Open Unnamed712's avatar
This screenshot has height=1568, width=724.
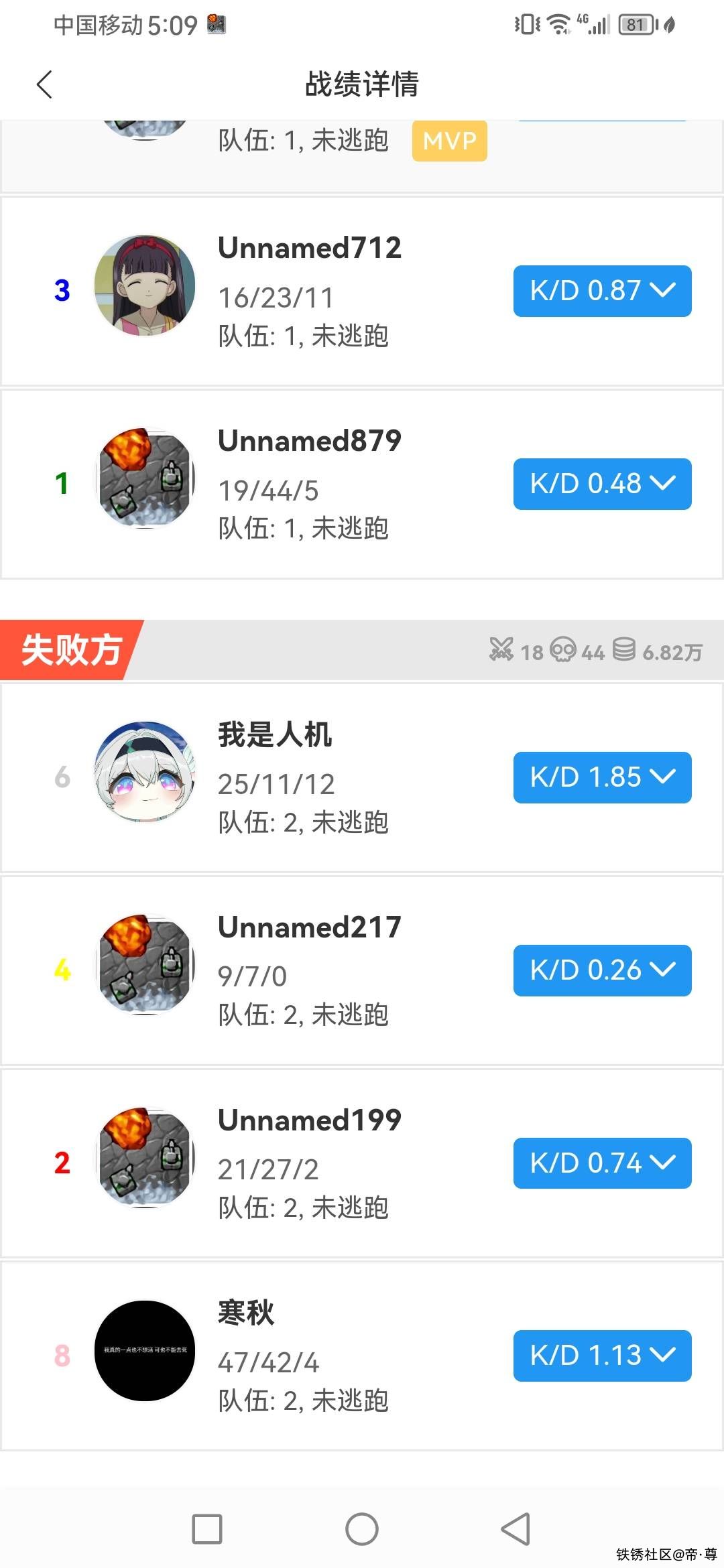tap(145, 285)
